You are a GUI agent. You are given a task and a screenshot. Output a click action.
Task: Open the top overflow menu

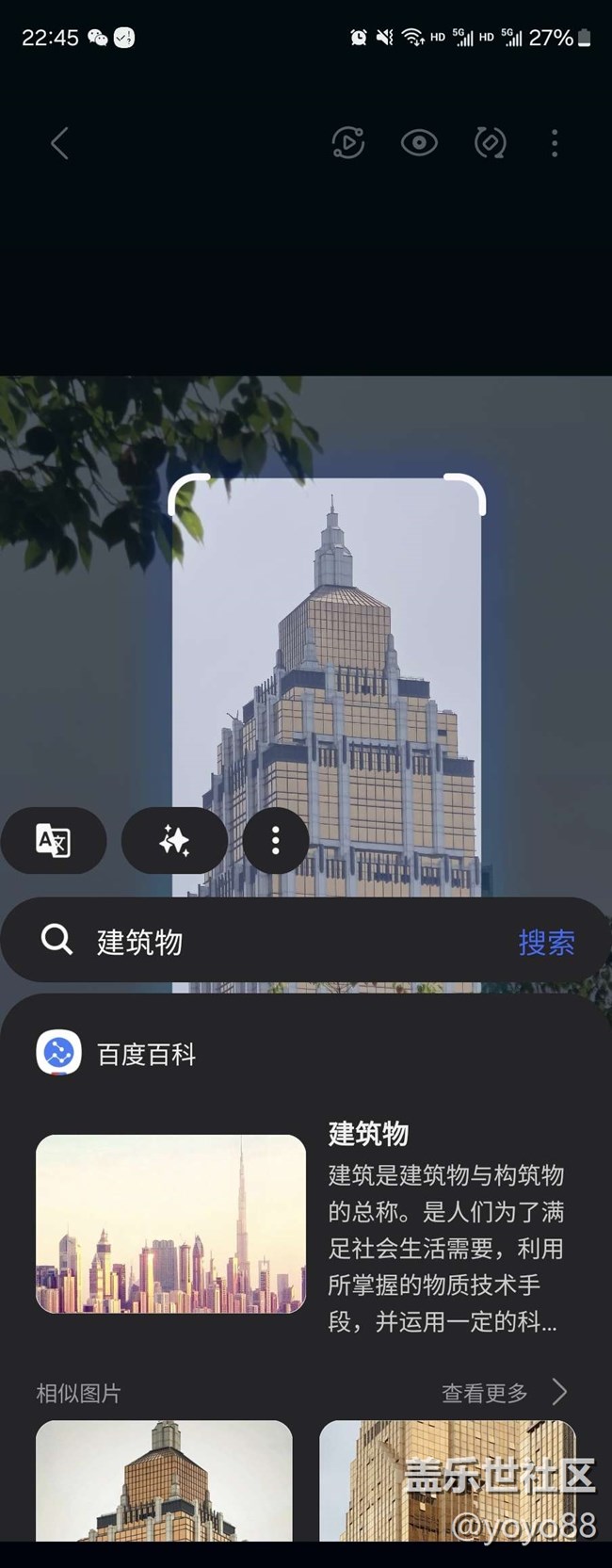tap(555, 143)
